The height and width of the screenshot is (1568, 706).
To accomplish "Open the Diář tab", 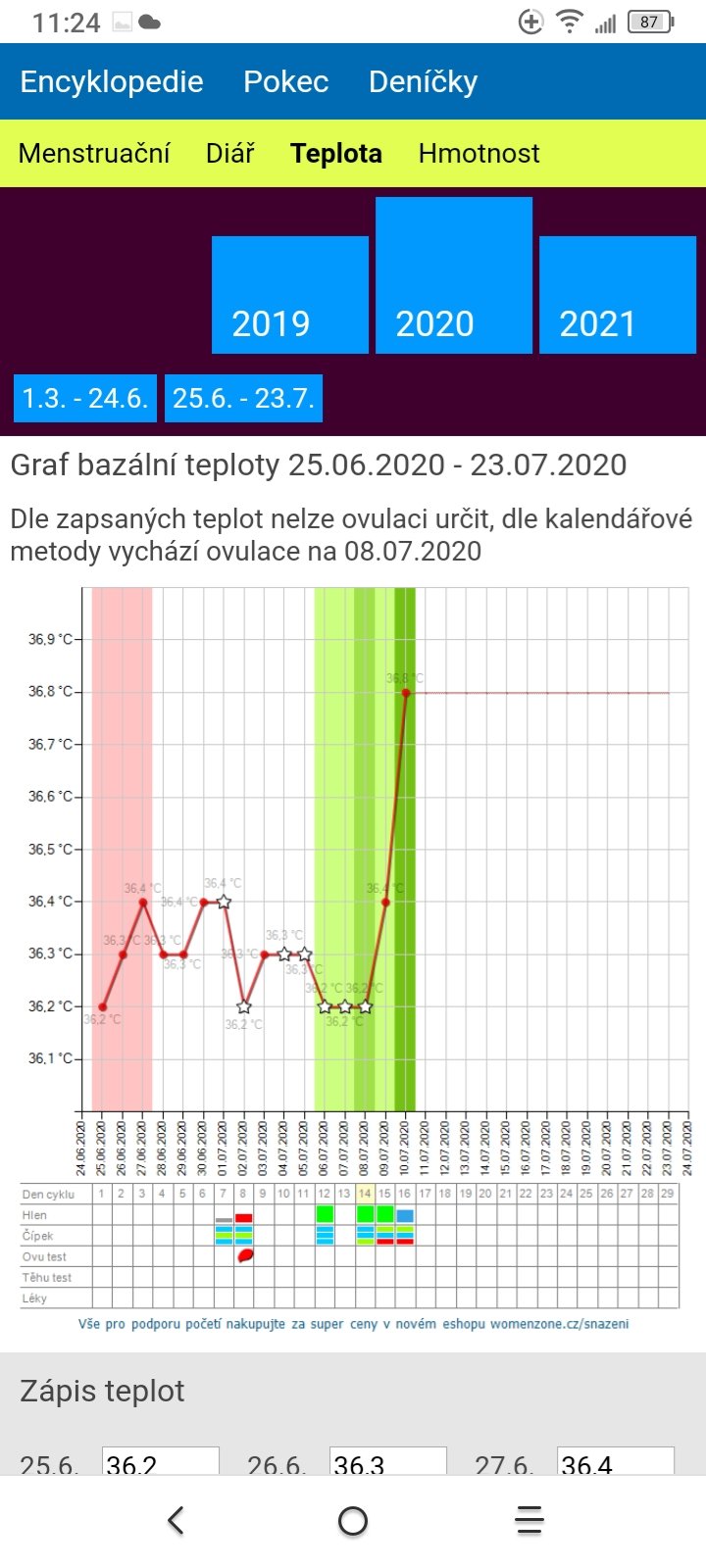I will [230, 153].
